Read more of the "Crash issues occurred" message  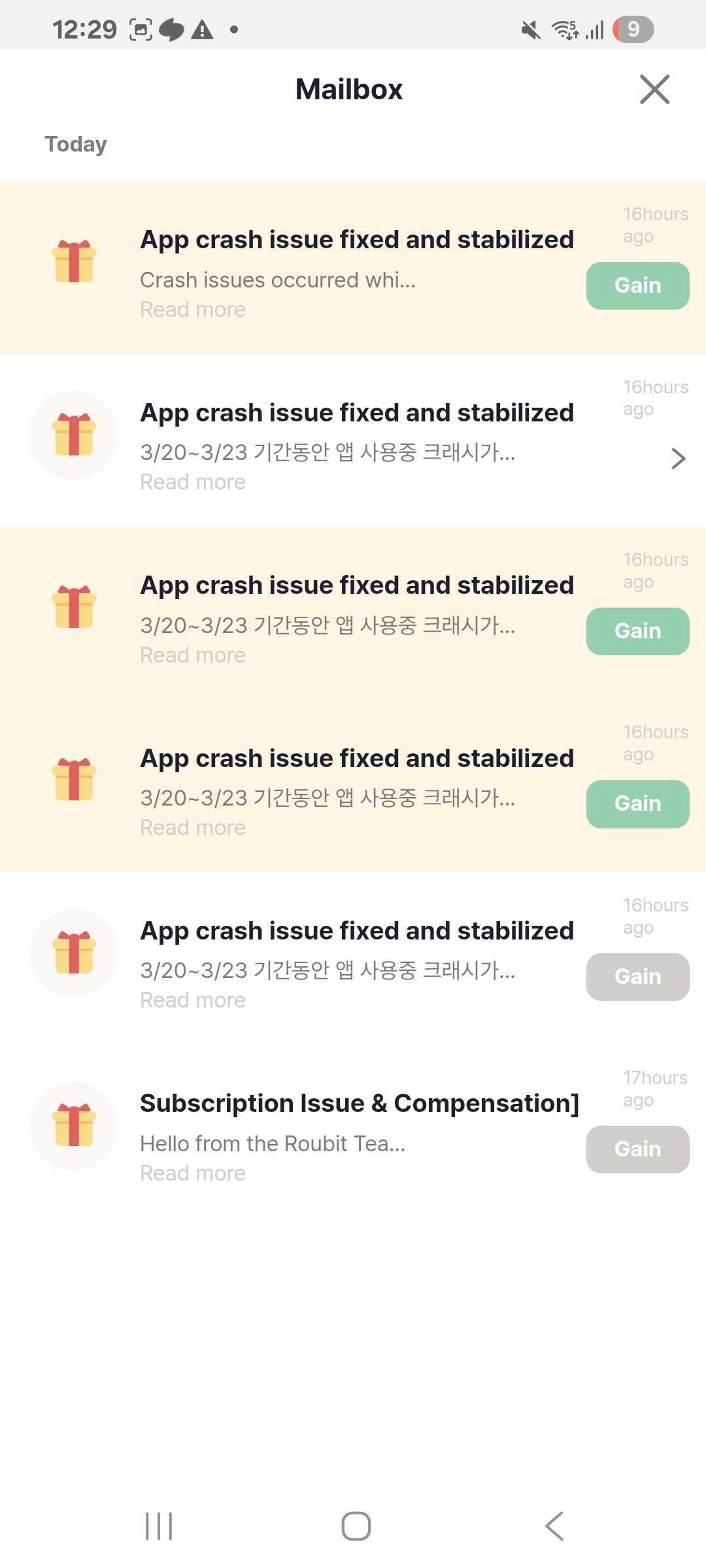193,310
